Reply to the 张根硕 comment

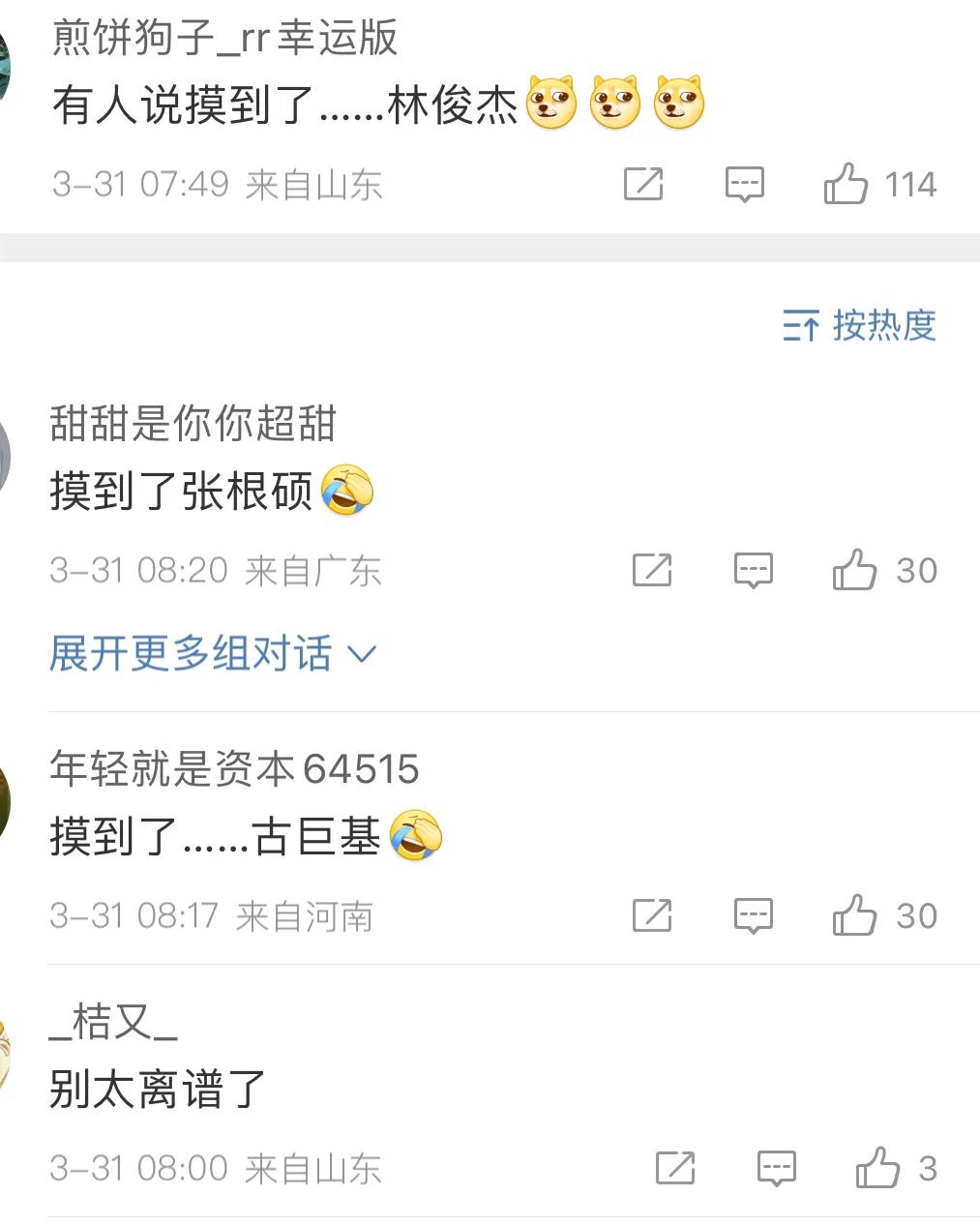(x=753, y=570)
